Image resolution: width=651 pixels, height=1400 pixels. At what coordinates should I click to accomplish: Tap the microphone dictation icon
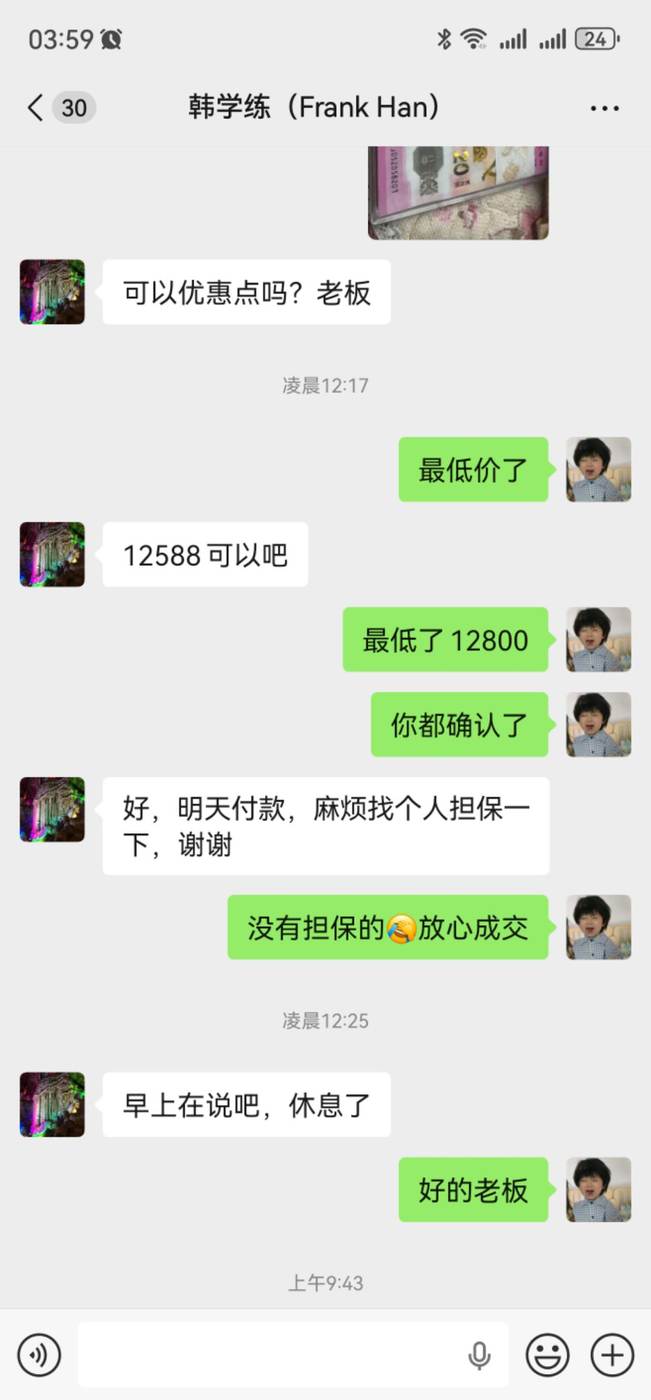(479, 1356)
